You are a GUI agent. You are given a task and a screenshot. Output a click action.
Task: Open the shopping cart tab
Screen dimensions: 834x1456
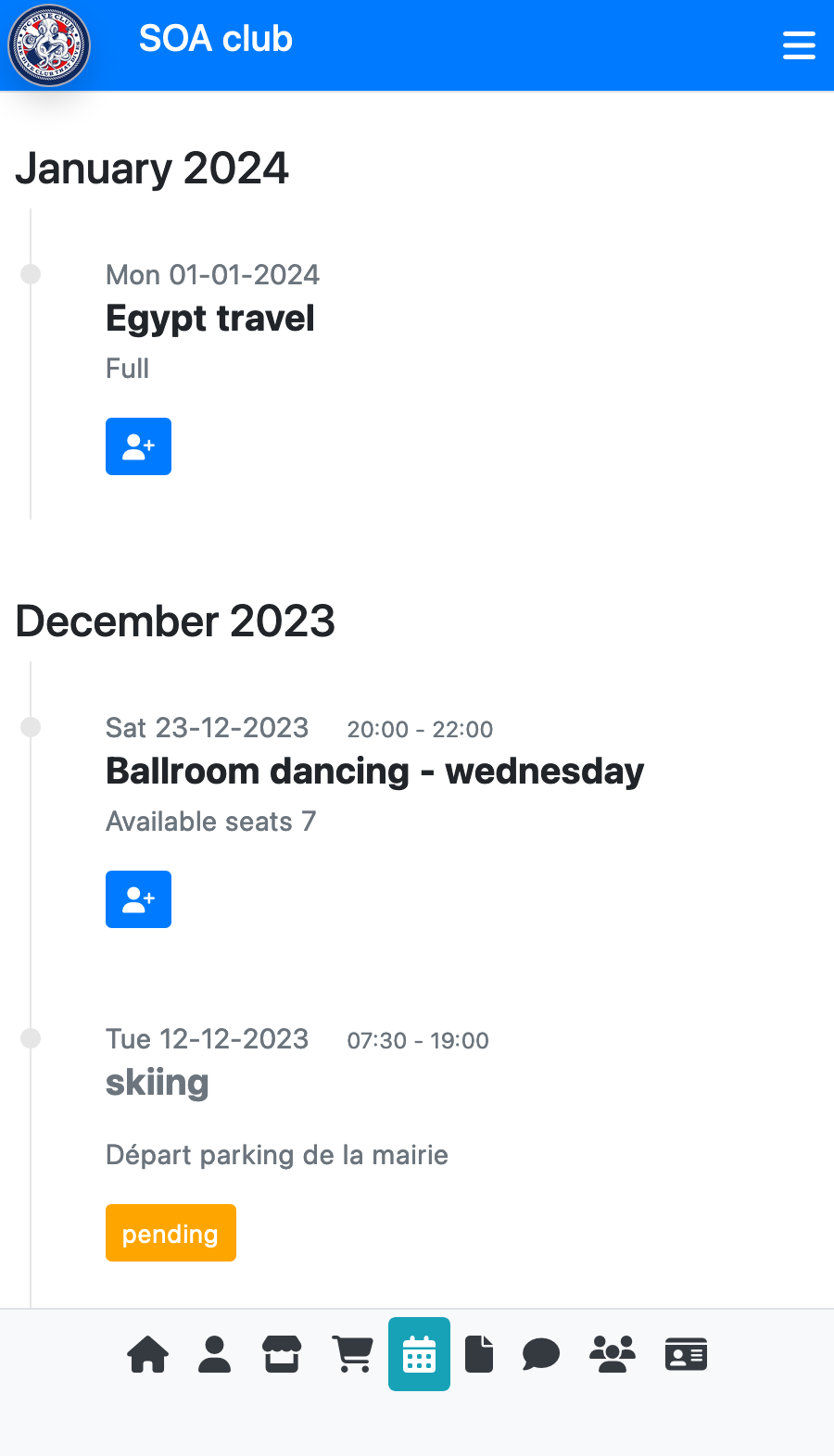[x=352, y=1354]
